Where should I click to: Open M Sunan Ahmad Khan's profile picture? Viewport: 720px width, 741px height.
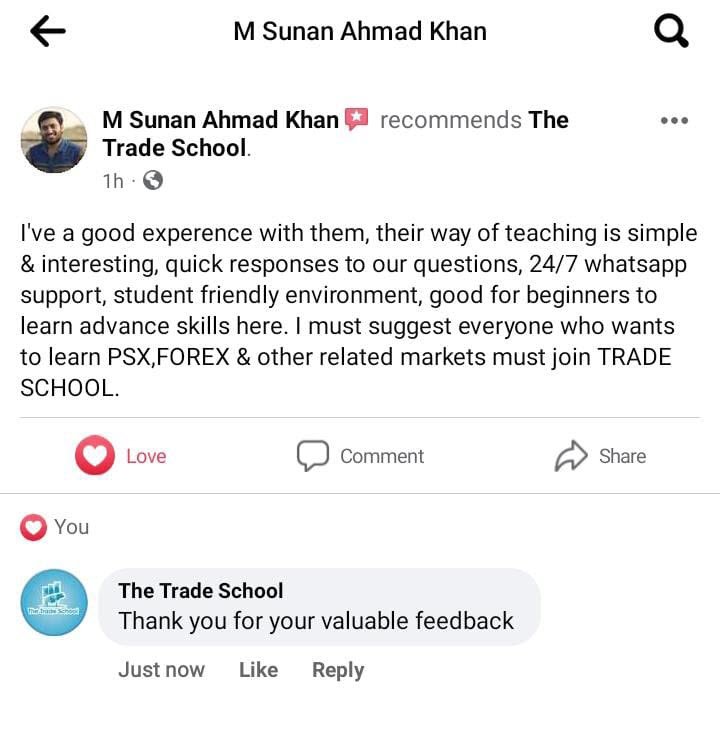[x=54, y=140]
